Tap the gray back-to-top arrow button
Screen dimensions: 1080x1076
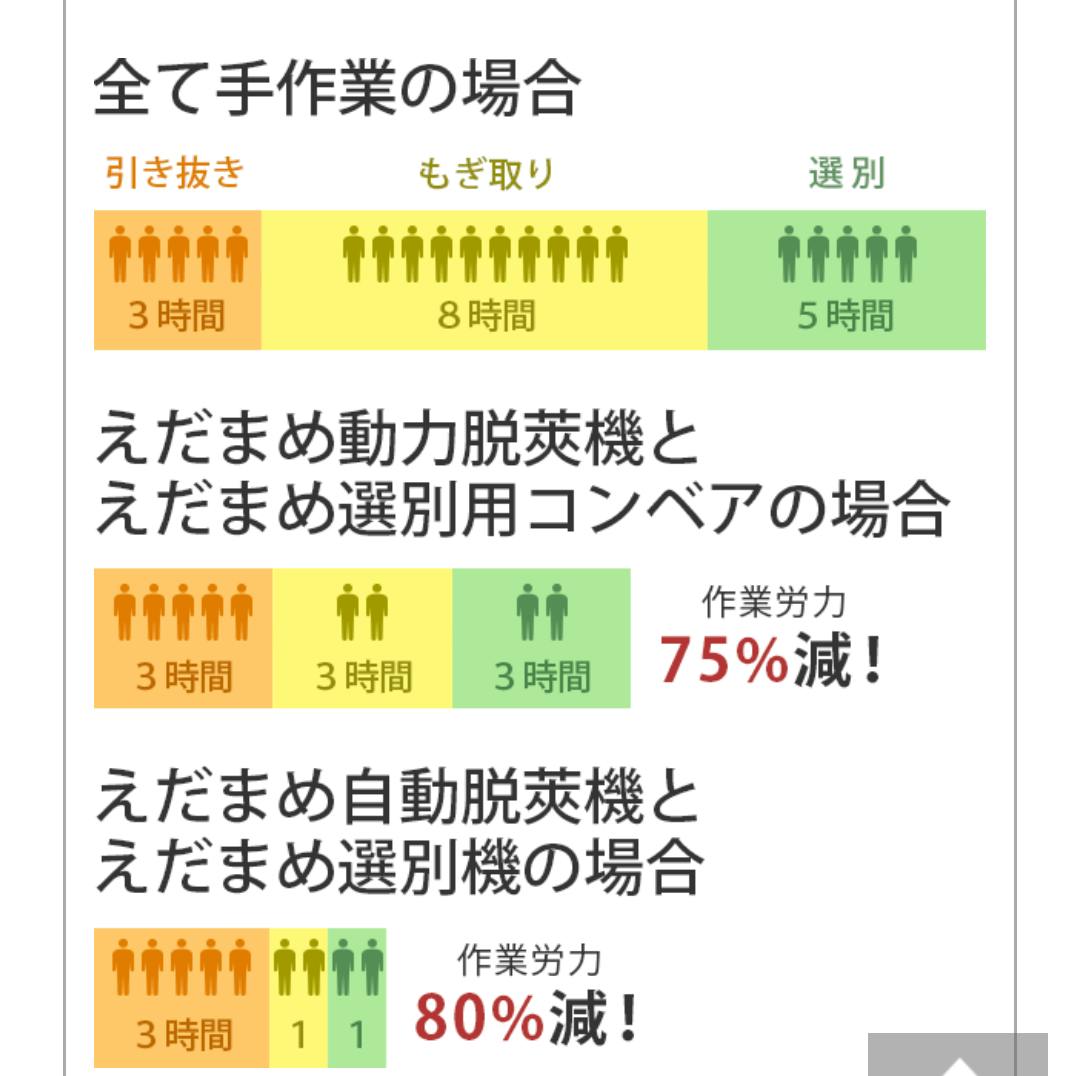coord(957,1056)
